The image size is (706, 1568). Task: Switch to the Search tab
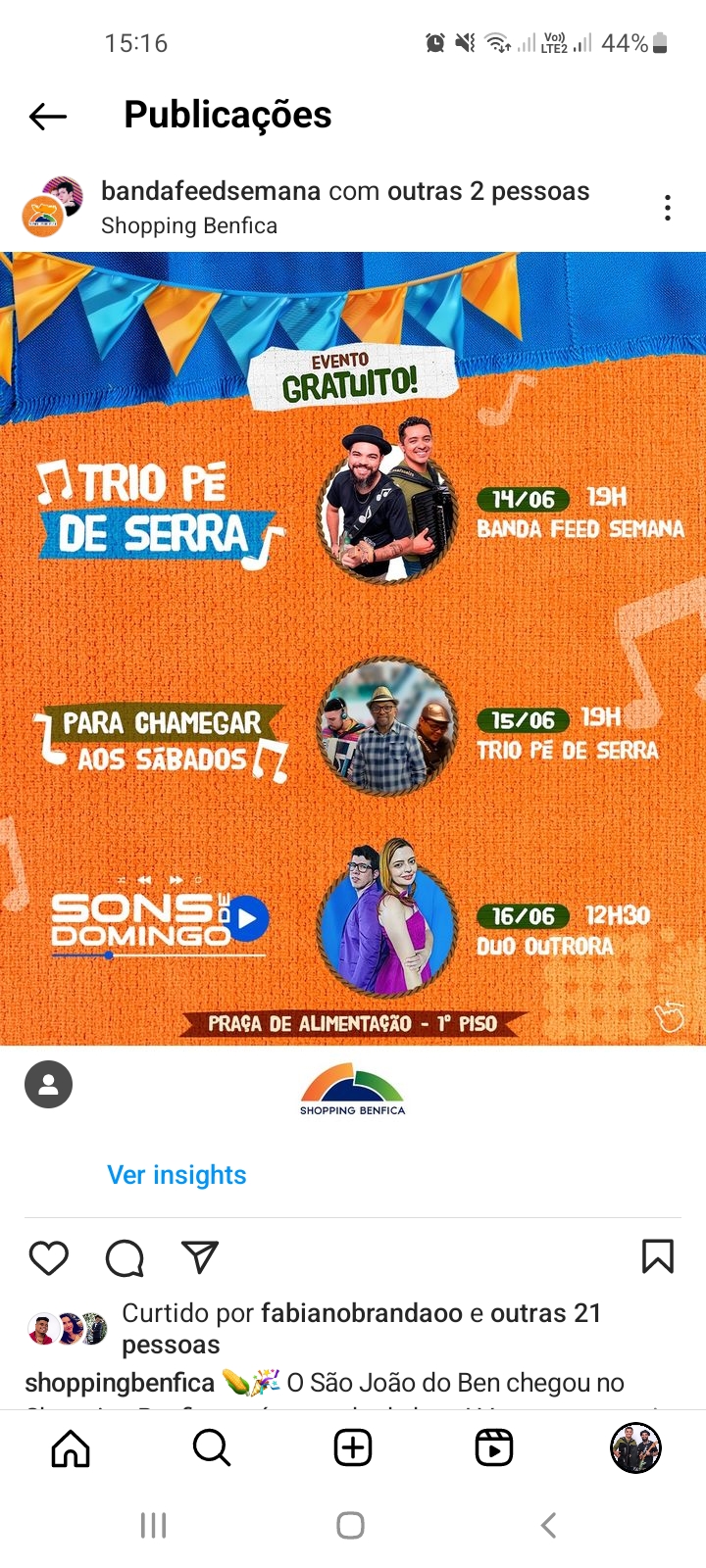click(212, 1447)
